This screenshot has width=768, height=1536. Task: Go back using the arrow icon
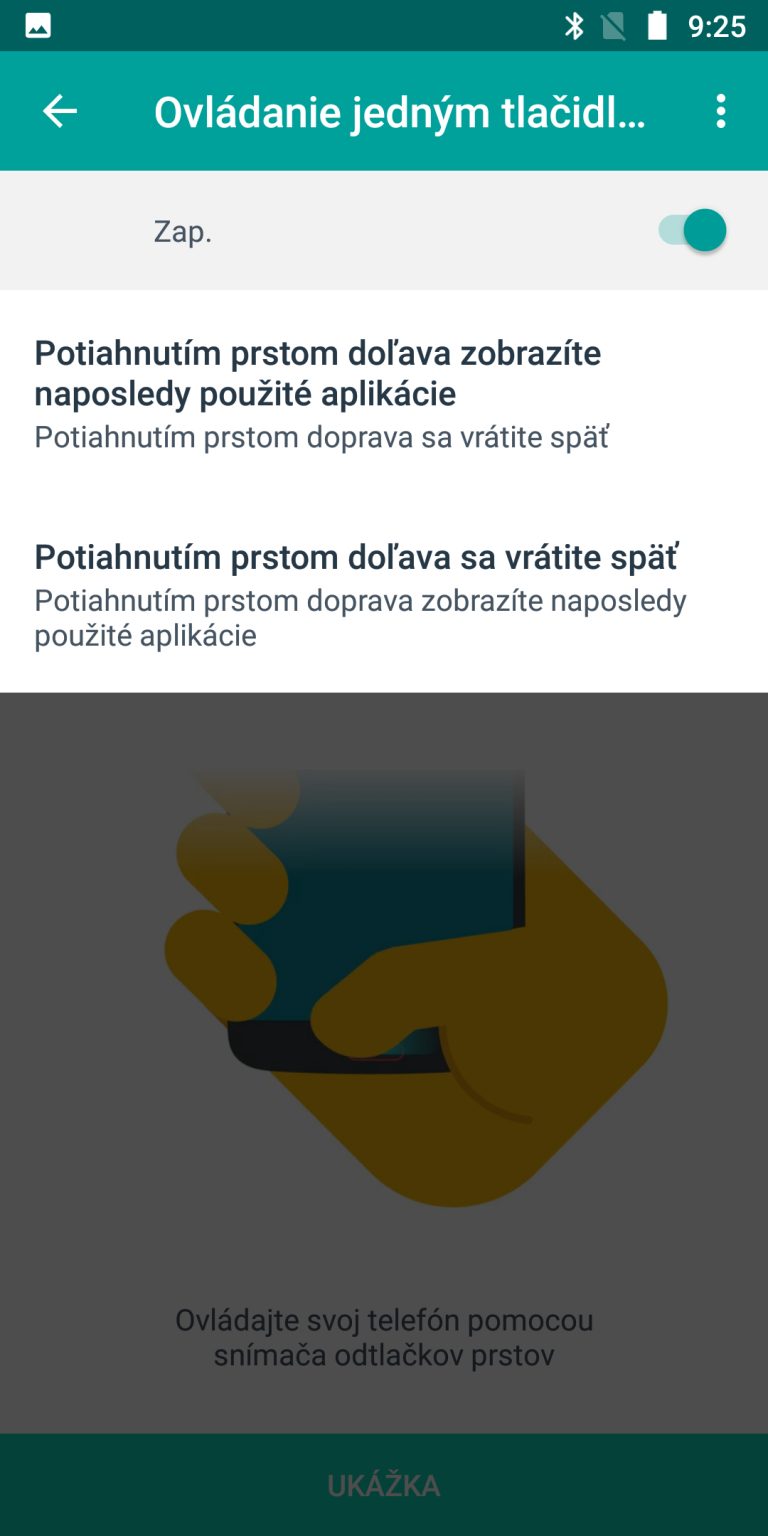click(60, 111)
